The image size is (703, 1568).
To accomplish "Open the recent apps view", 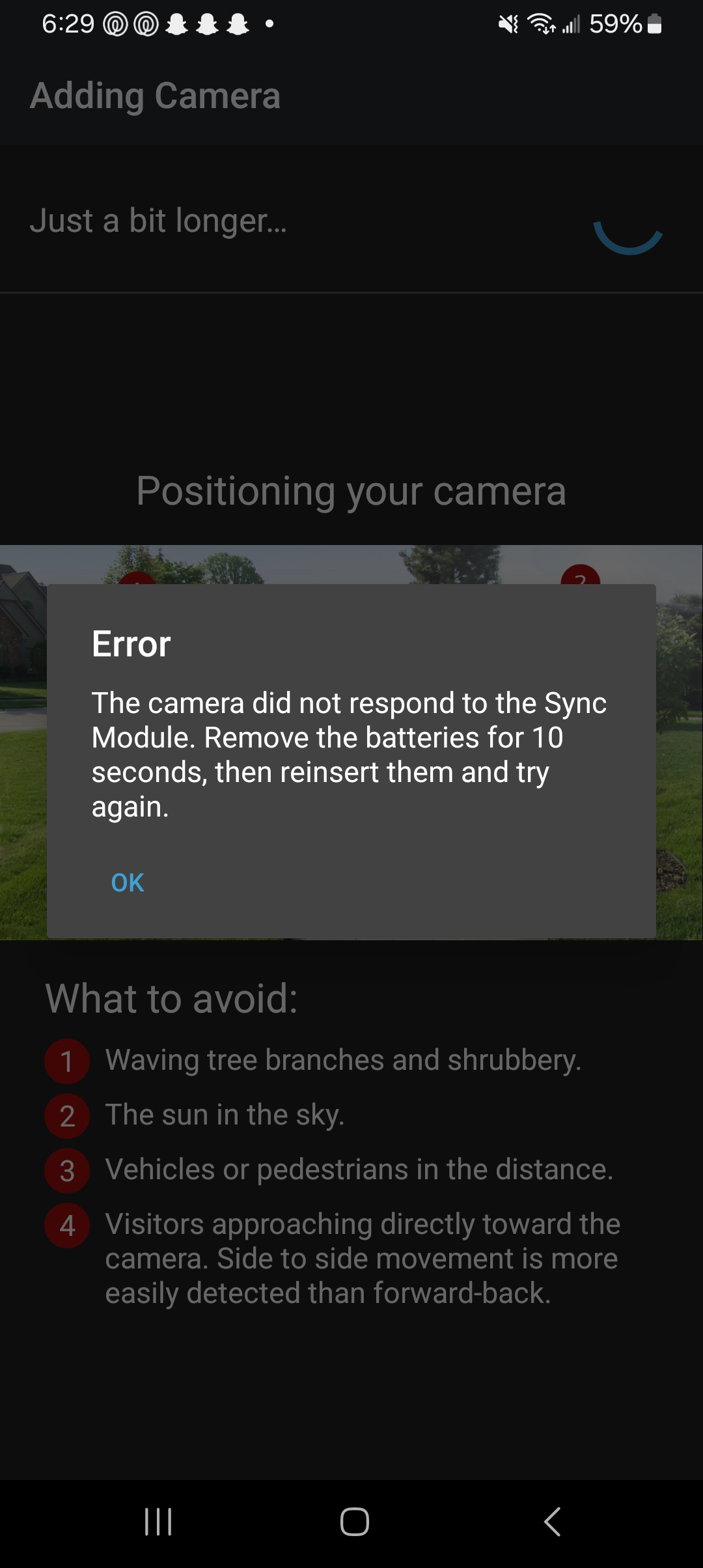I will point(158,1522).
